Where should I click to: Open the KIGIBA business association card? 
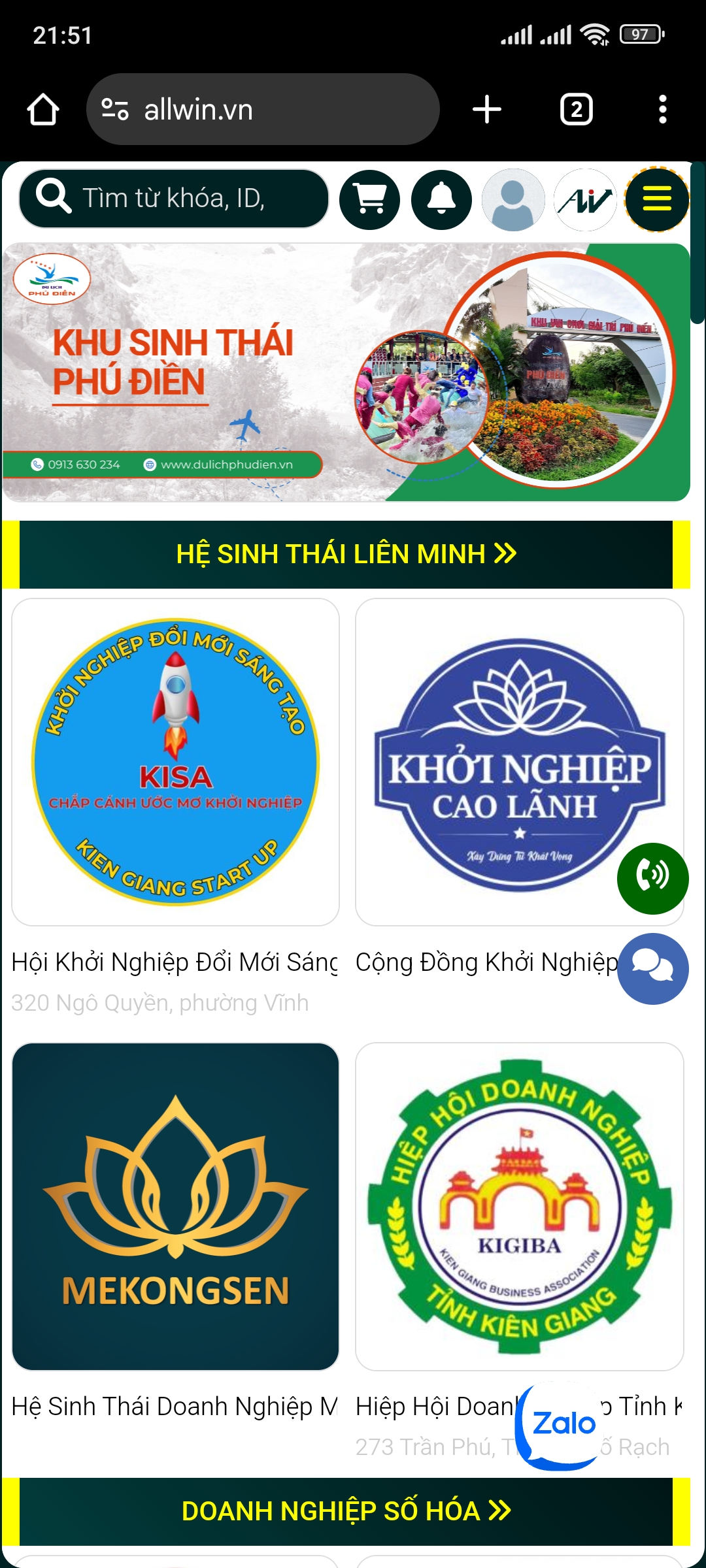click(520, 1206)
